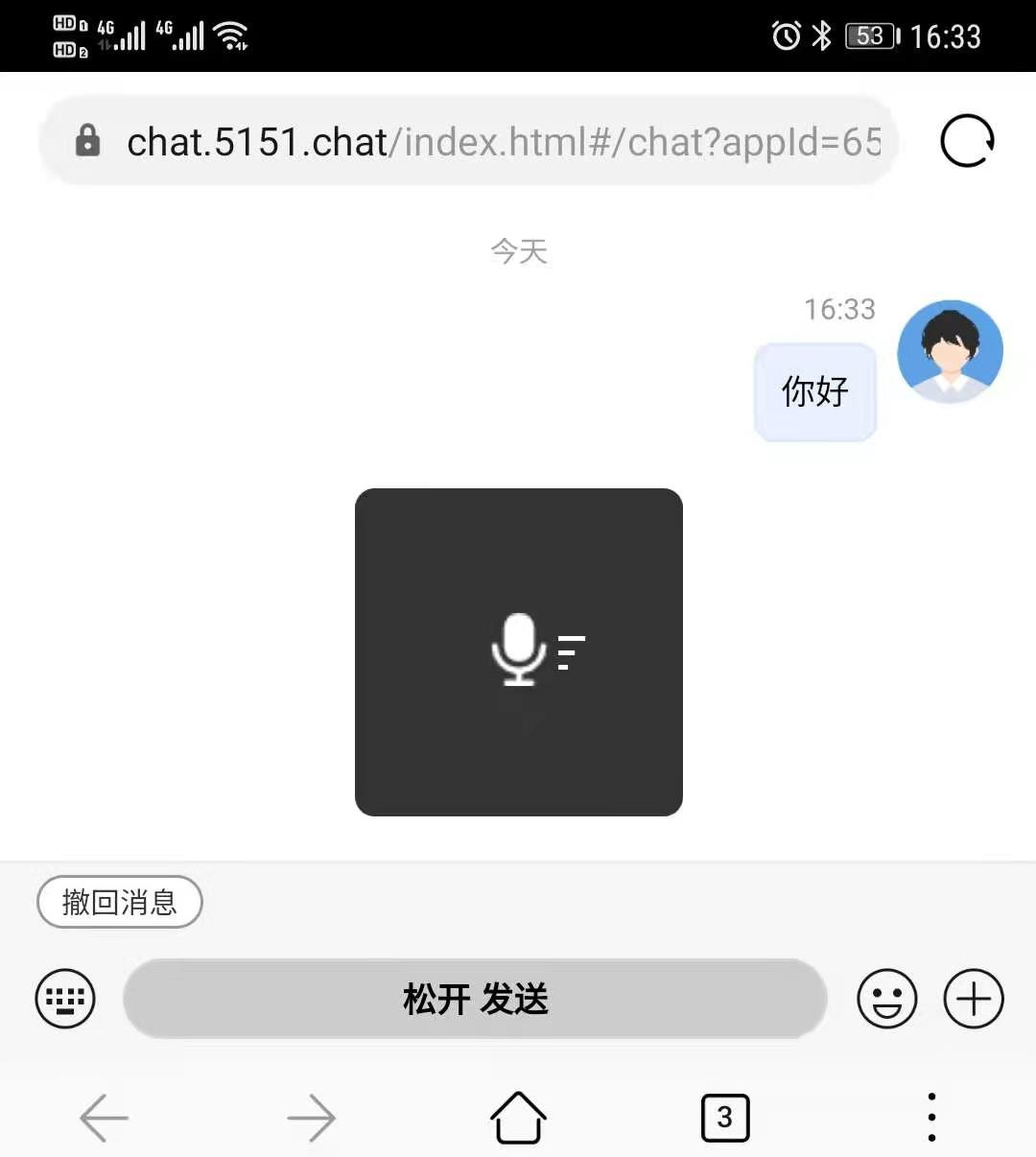Tap the 你好 message bubble
The image size is (1036, 1157).
[815, 391]
